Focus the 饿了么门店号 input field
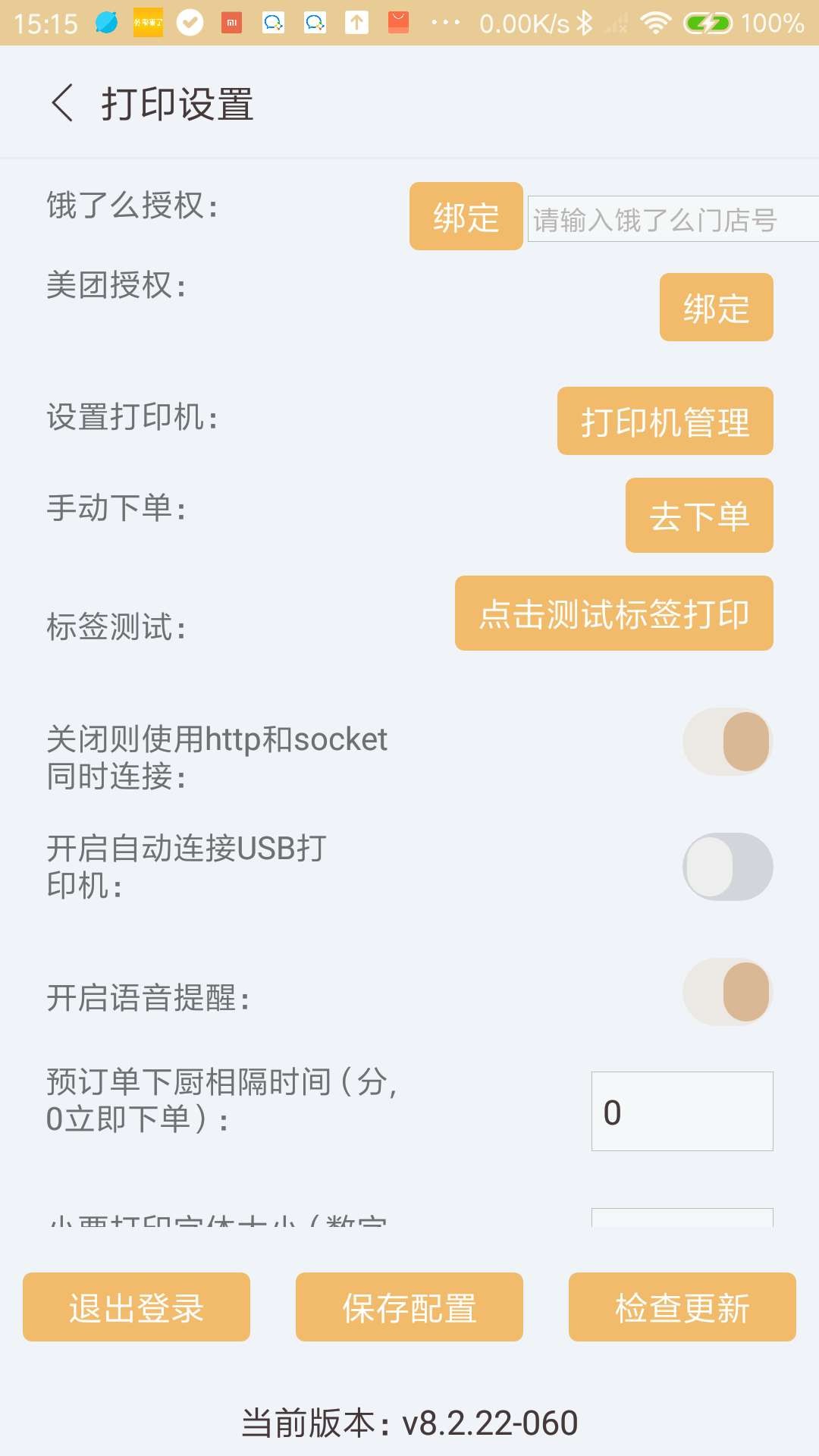This screenshot has height=1456, width=819. click(x=672, y=220)
